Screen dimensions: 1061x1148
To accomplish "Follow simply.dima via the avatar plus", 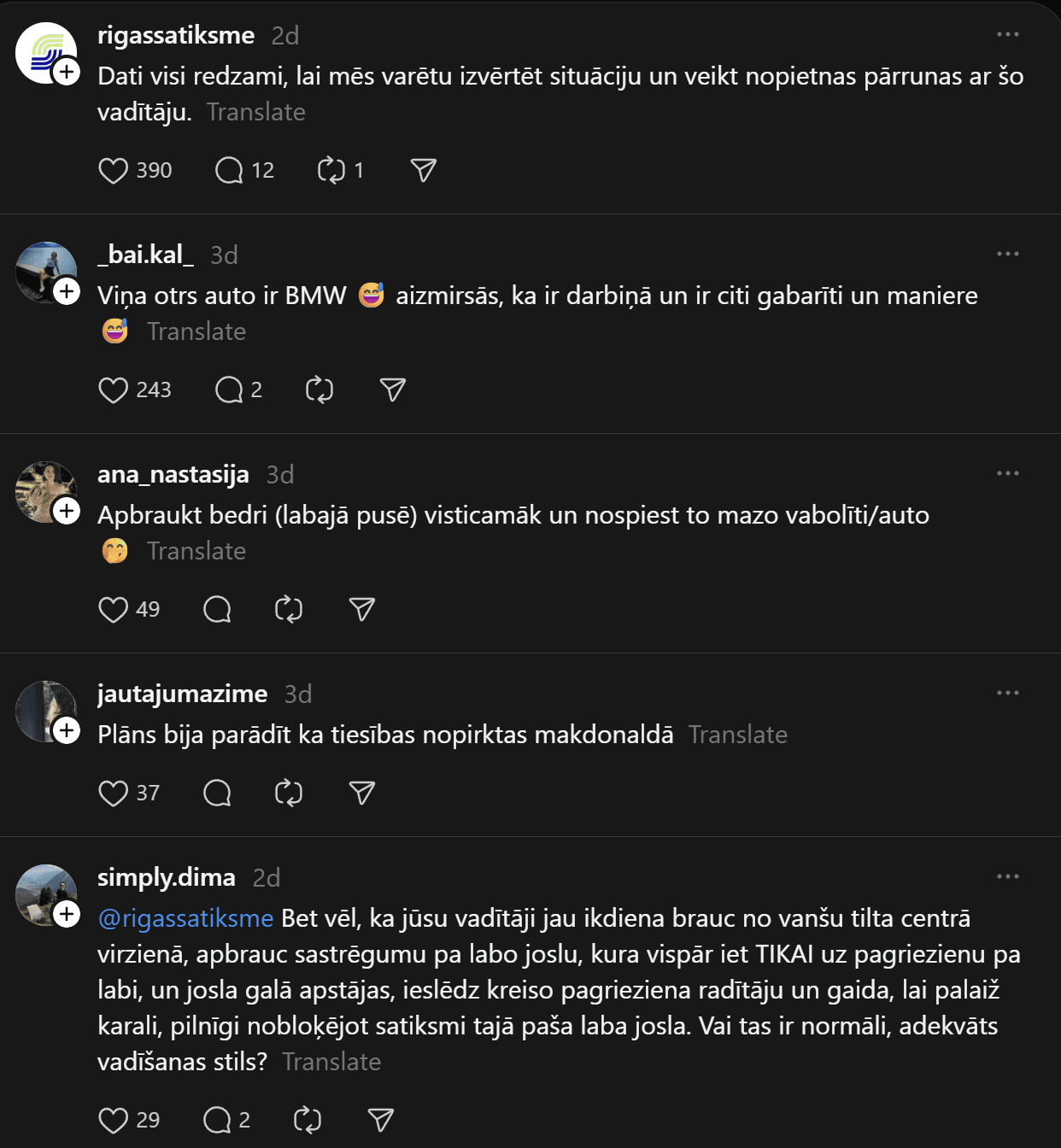I will tap(67, 914).
